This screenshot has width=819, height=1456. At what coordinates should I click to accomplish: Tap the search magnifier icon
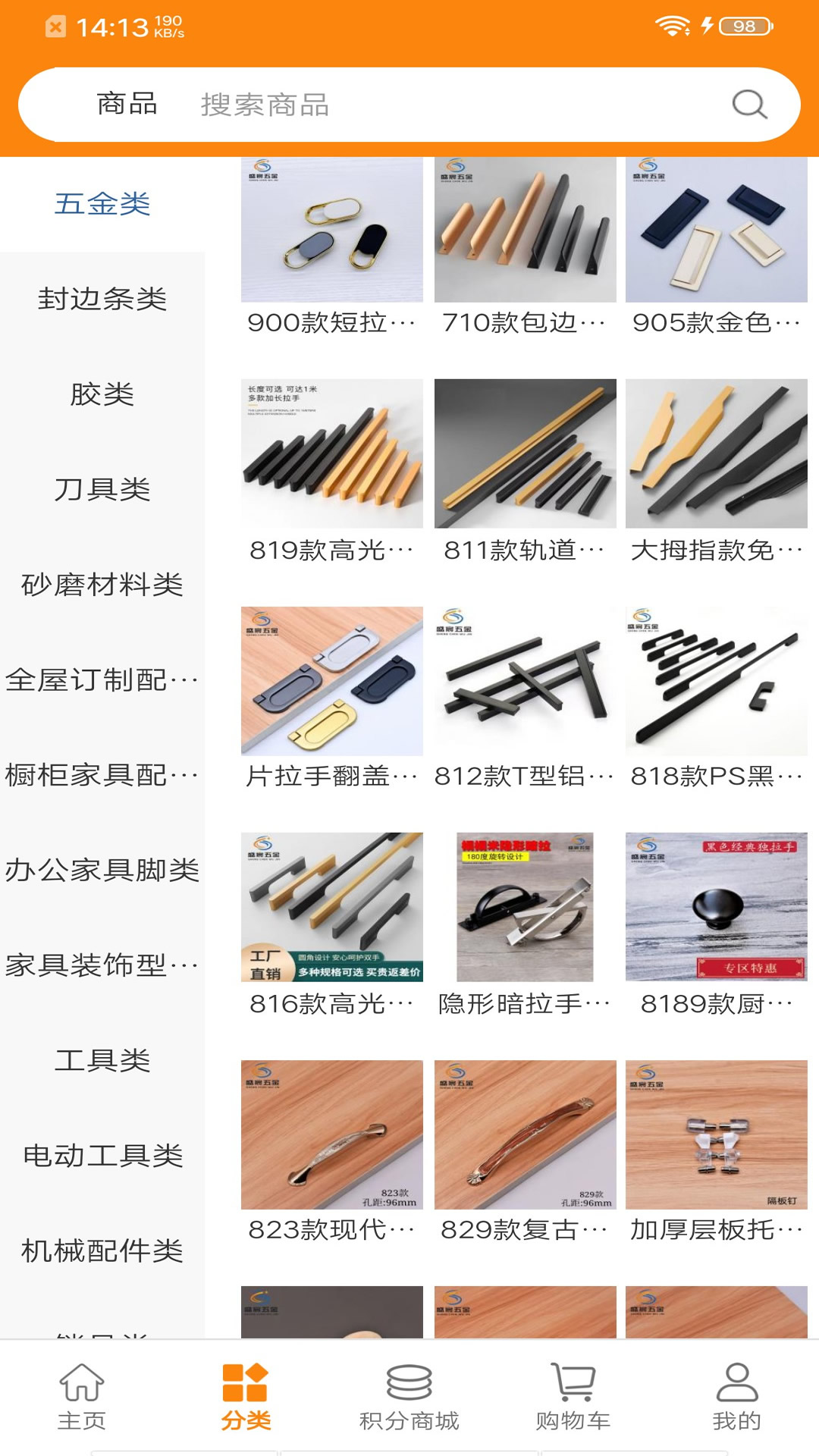click(749, 105)
